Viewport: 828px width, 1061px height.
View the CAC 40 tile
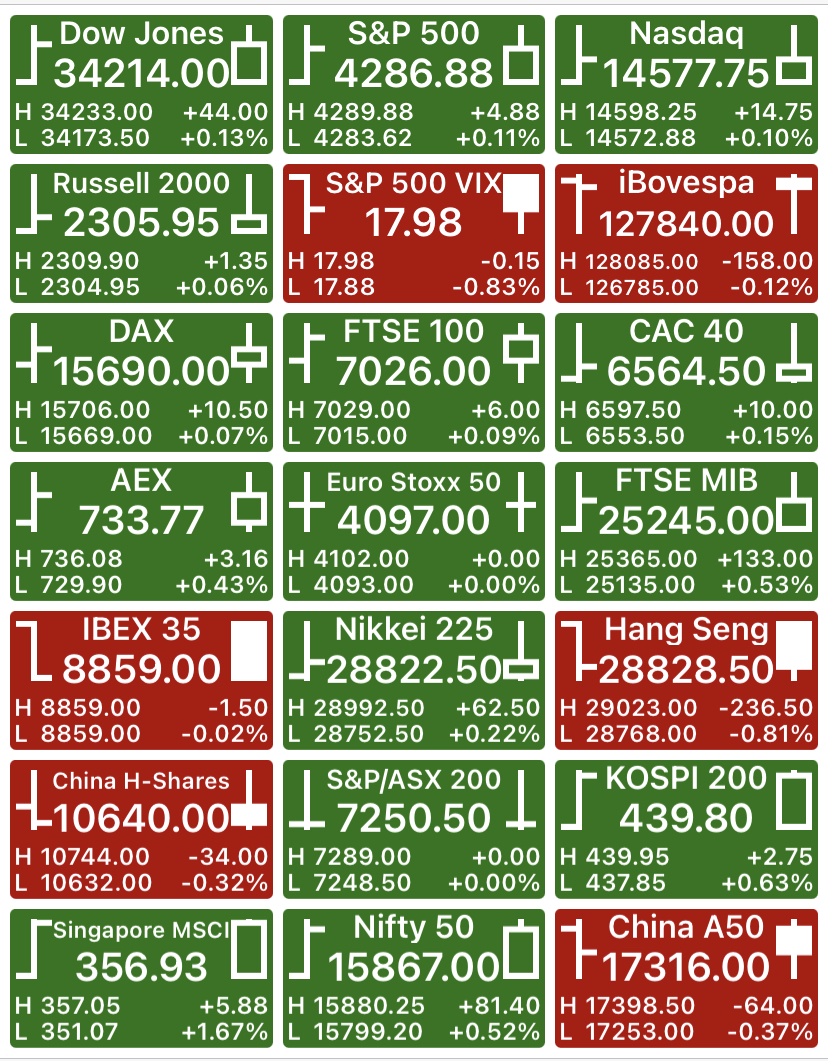(x=687, y=382)
